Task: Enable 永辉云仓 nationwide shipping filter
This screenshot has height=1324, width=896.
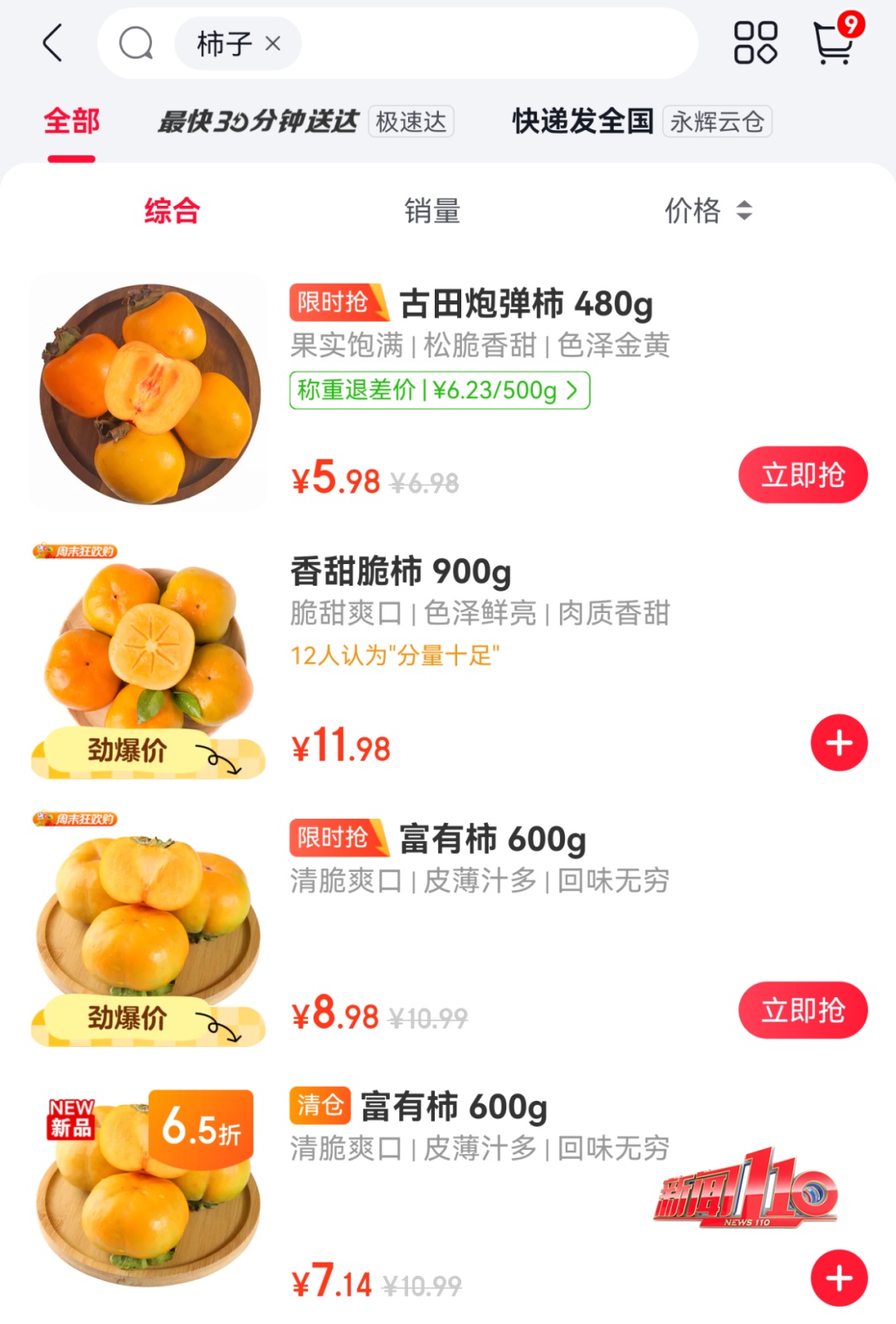Action: point(718,122)
